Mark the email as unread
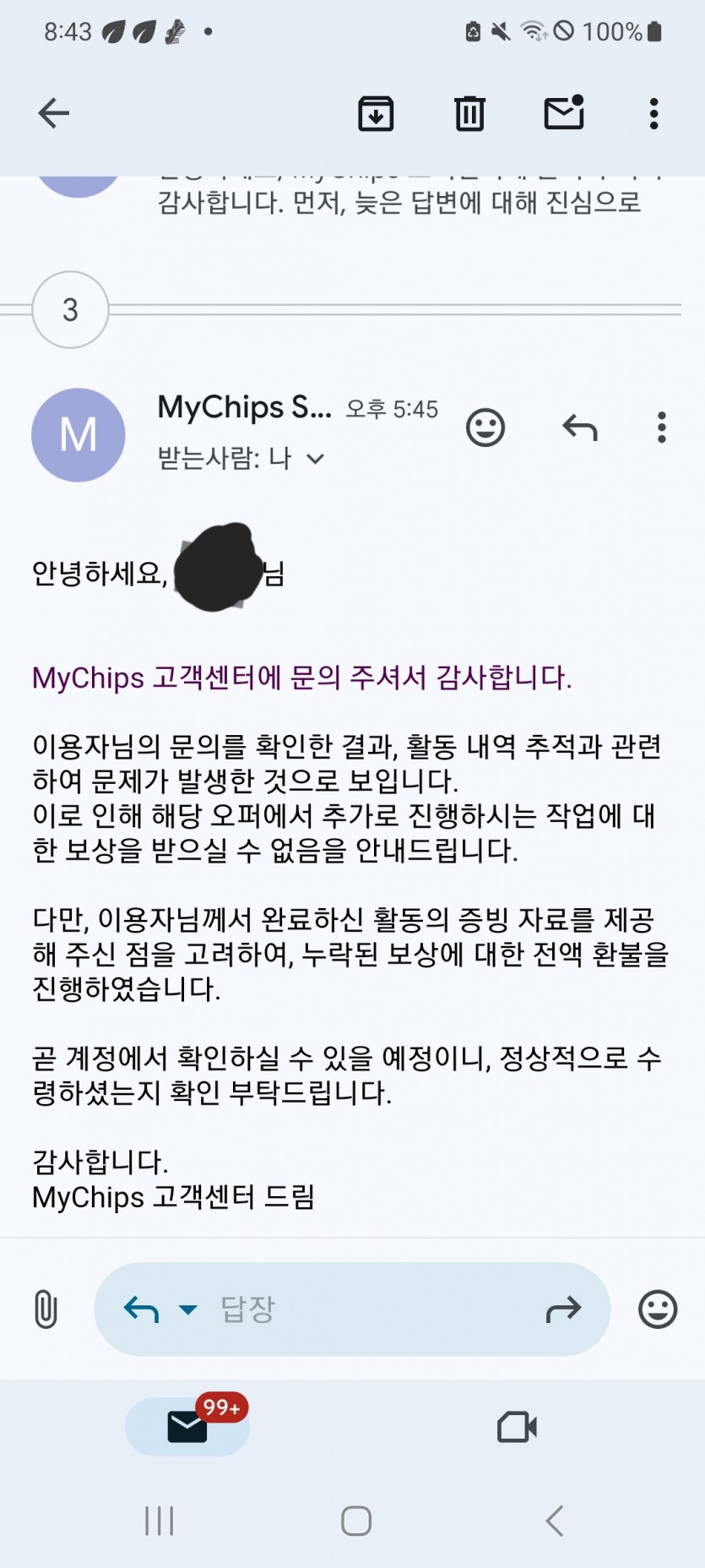The image size is (705, 1568). click(564, 112)
